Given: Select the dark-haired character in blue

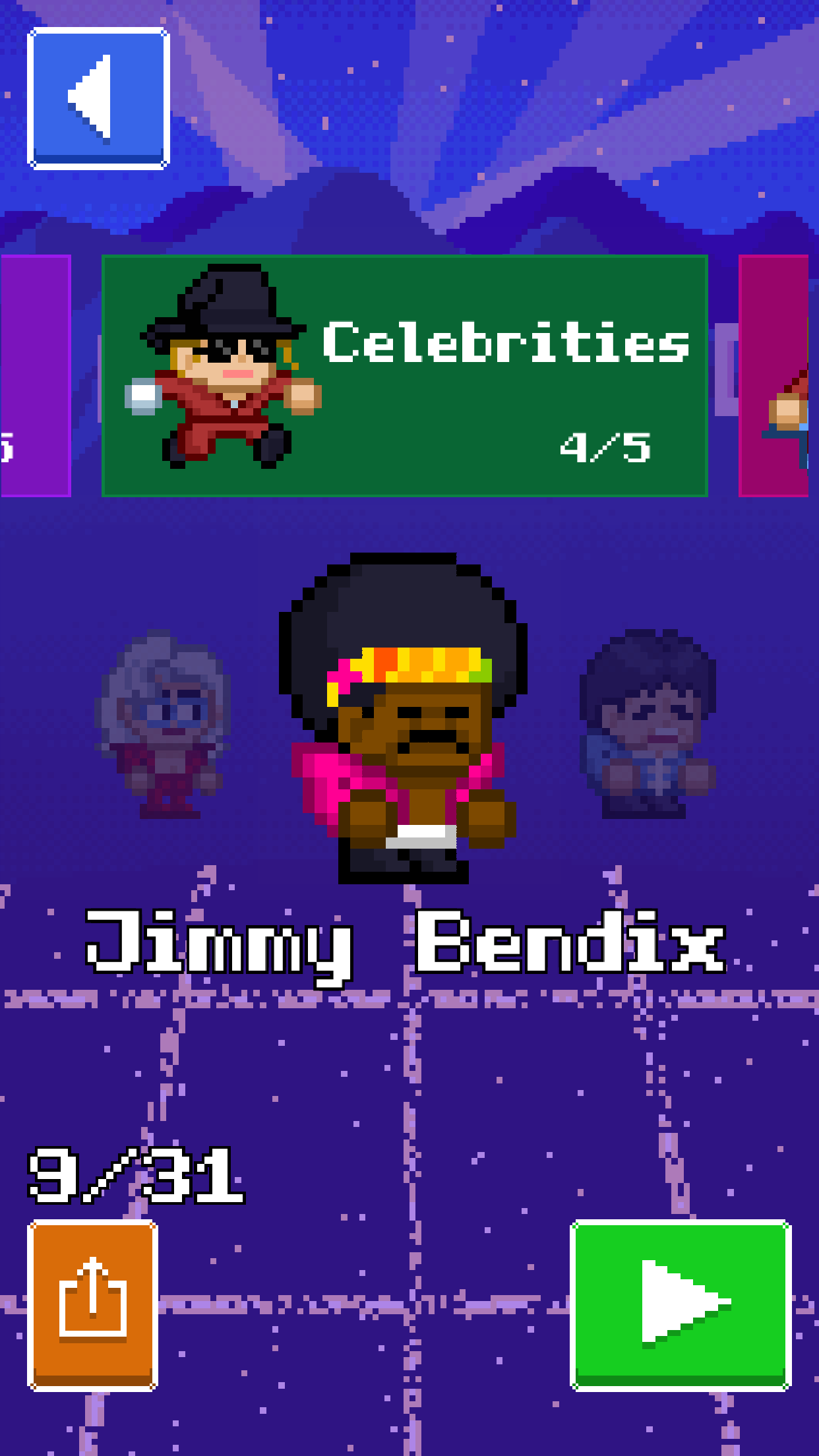Looking at the screenshot, I should 648,724.
